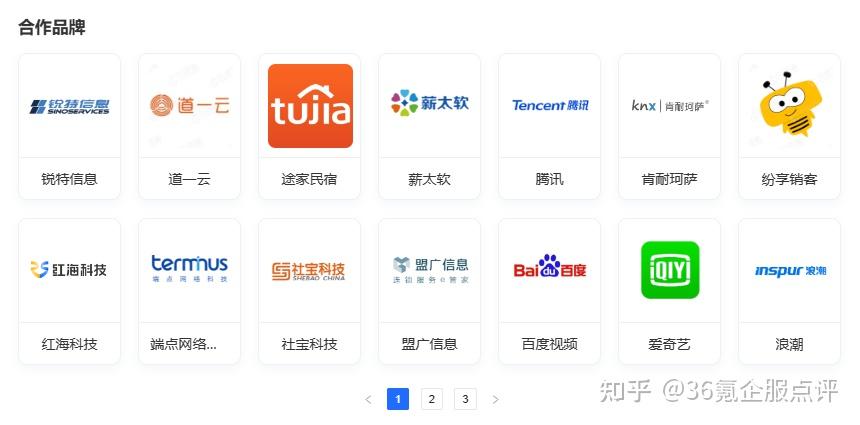
Task: Open the 百度视频 brand card
Action: (x=549, y=291)
